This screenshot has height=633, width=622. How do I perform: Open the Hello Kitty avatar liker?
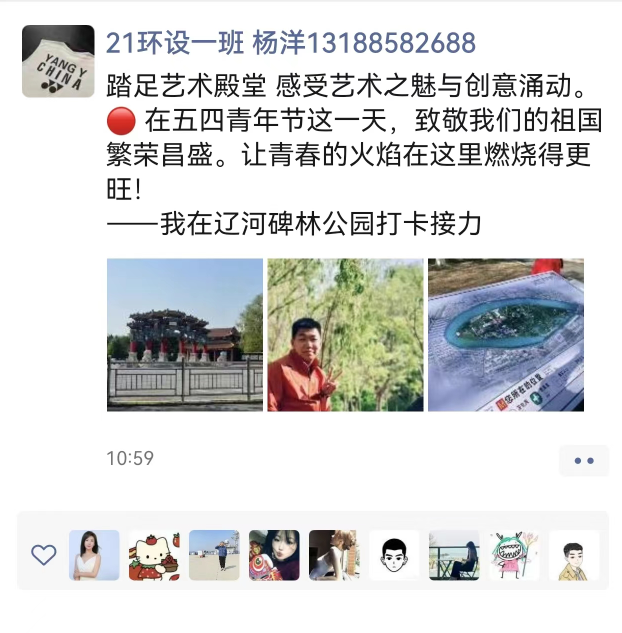pyautogui.click(x=154, y=555)
